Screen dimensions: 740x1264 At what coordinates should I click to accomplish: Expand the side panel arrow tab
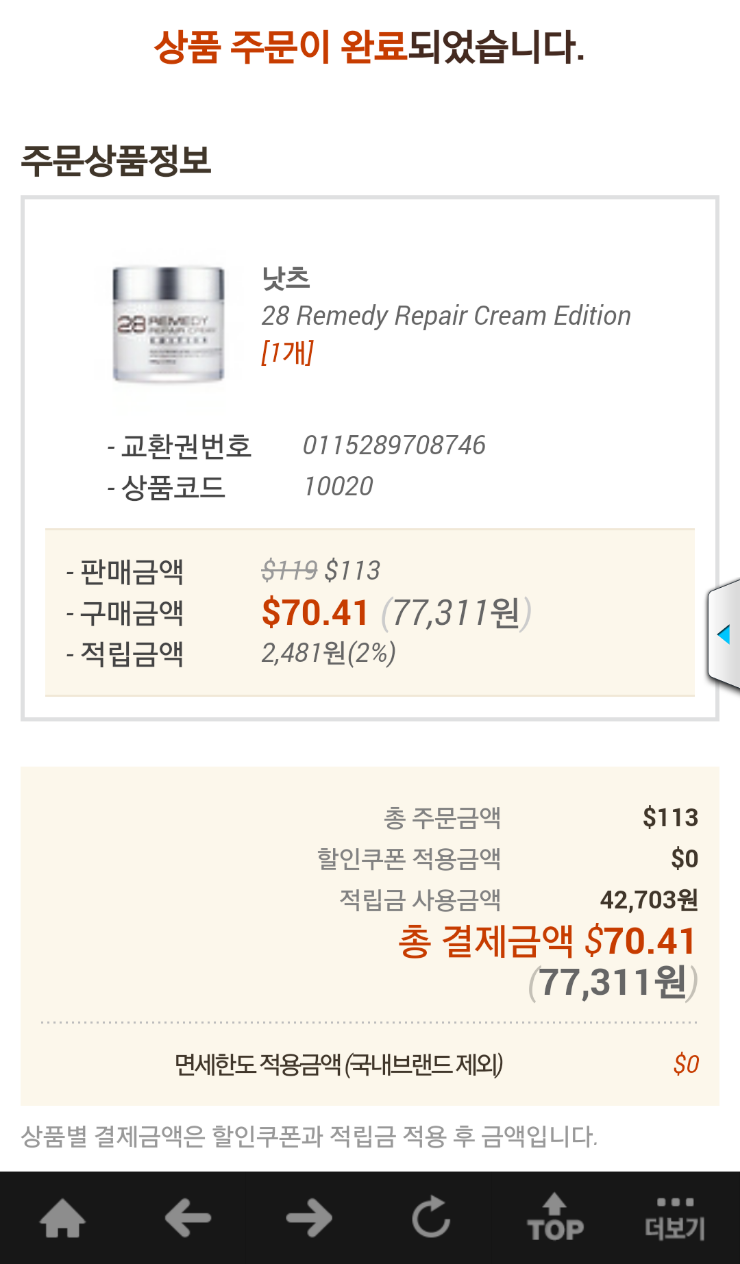tap(724, 634)
